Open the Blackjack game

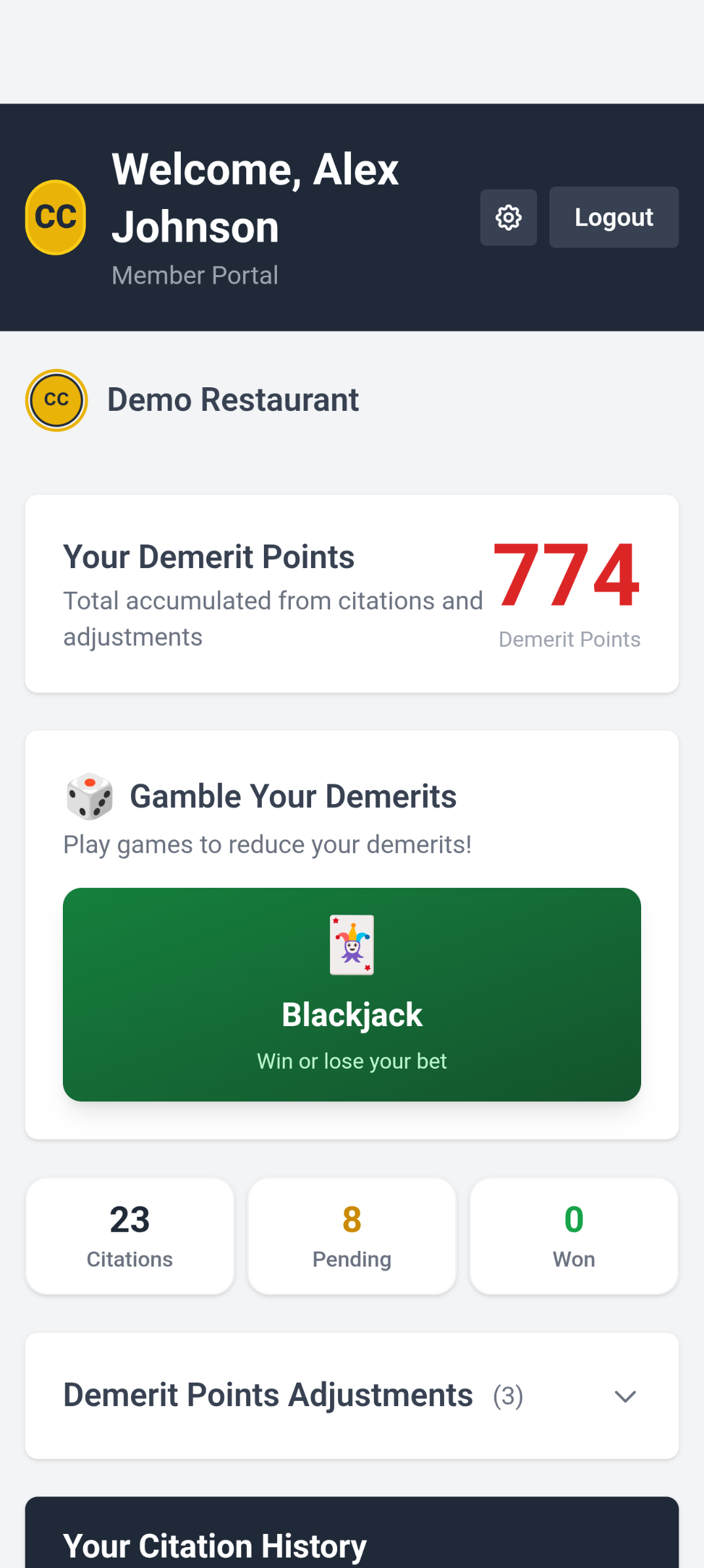click(352, 995)
